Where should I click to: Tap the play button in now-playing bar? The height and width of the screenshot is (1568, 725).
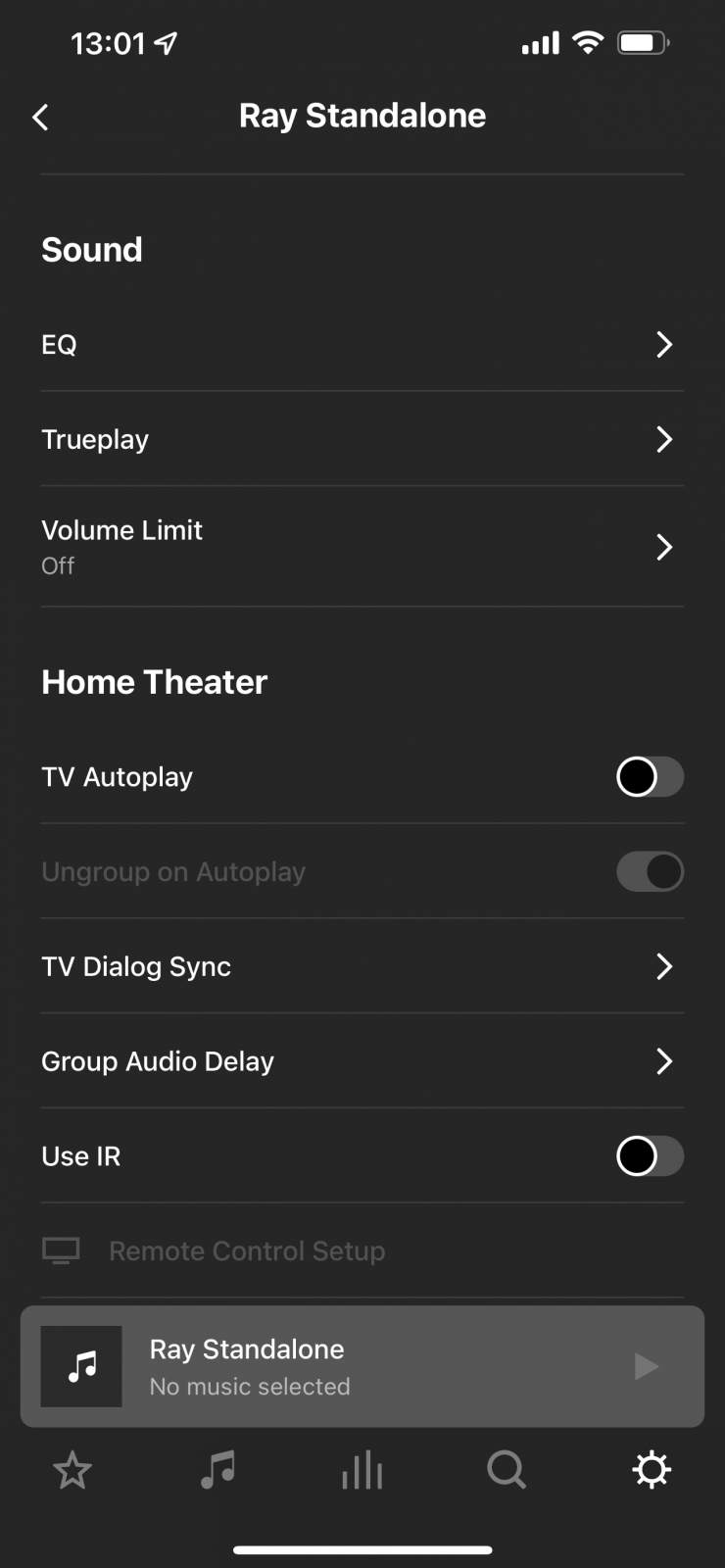click(646, 1366)
